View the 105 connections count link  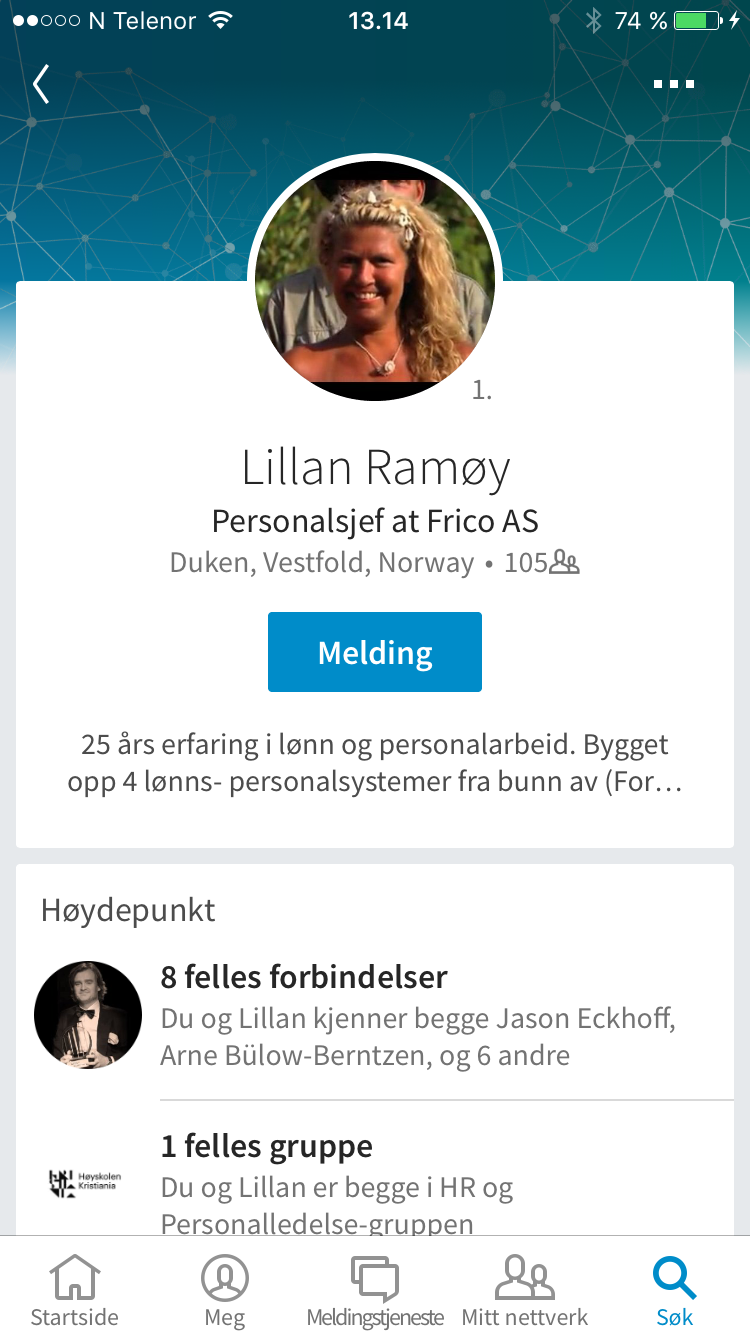coord(541,563)
